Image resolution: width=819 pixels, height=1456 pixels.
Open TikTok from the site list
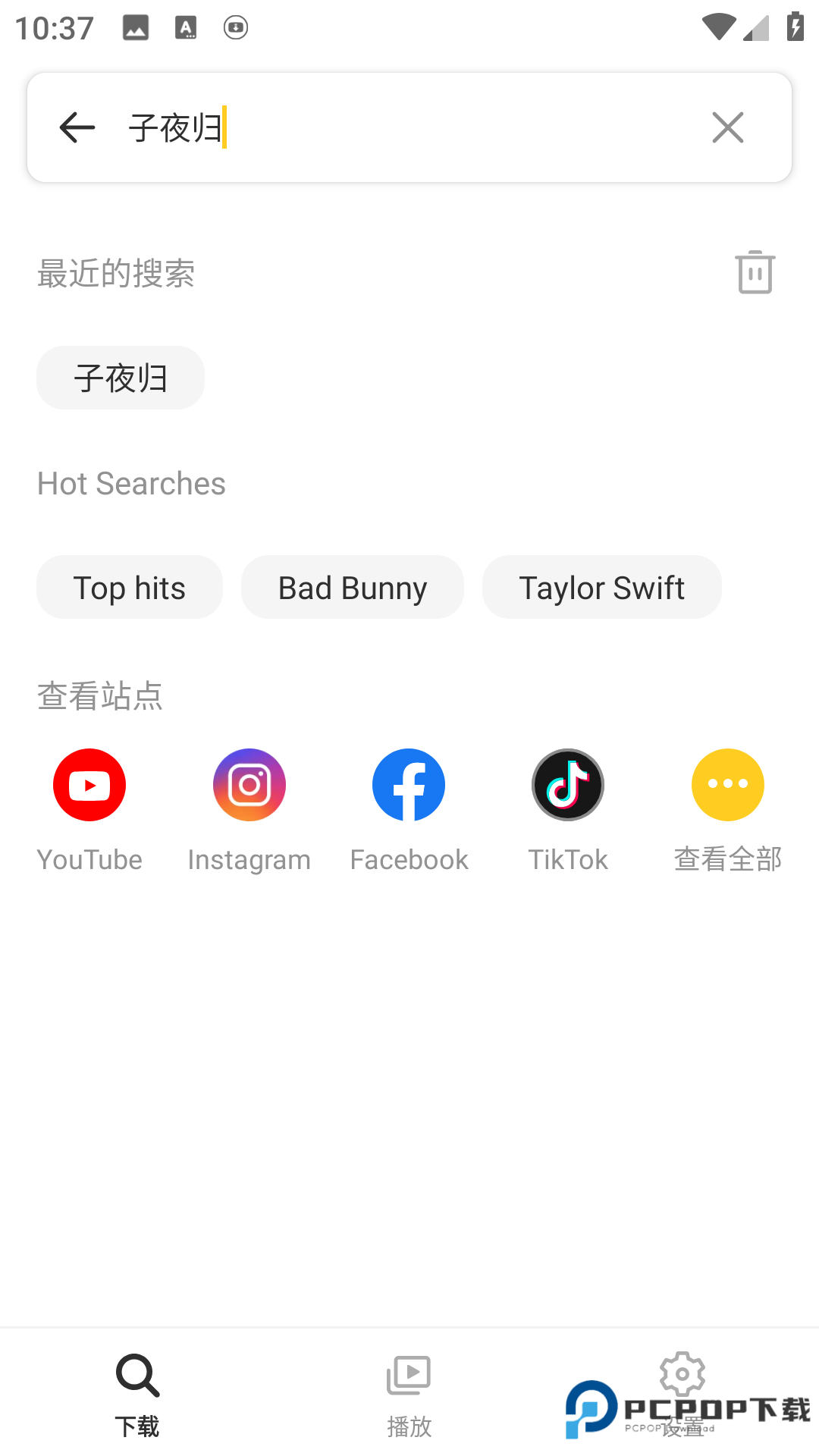tap(567, 785)
